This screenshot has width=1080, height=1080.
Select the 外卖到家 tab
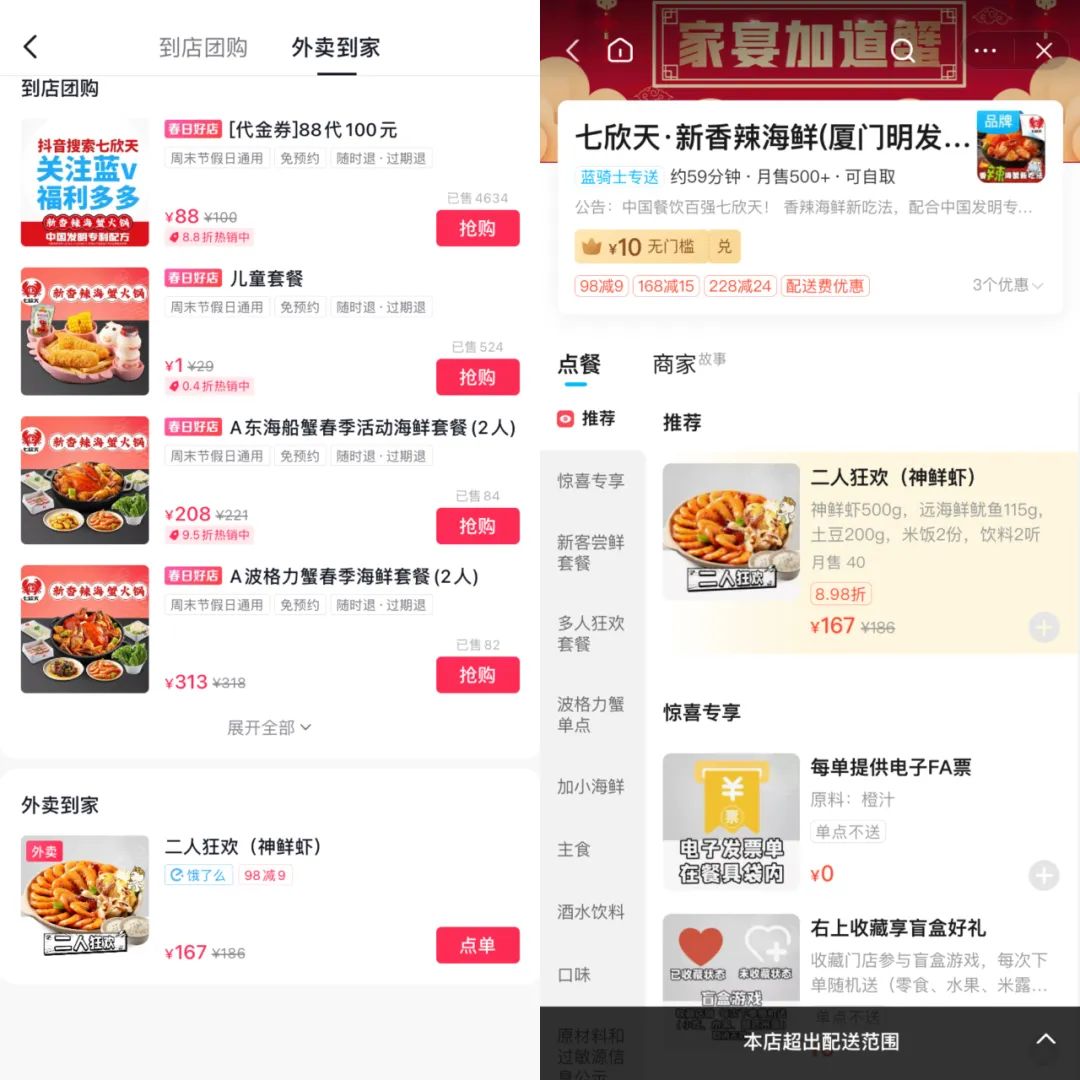335,48
